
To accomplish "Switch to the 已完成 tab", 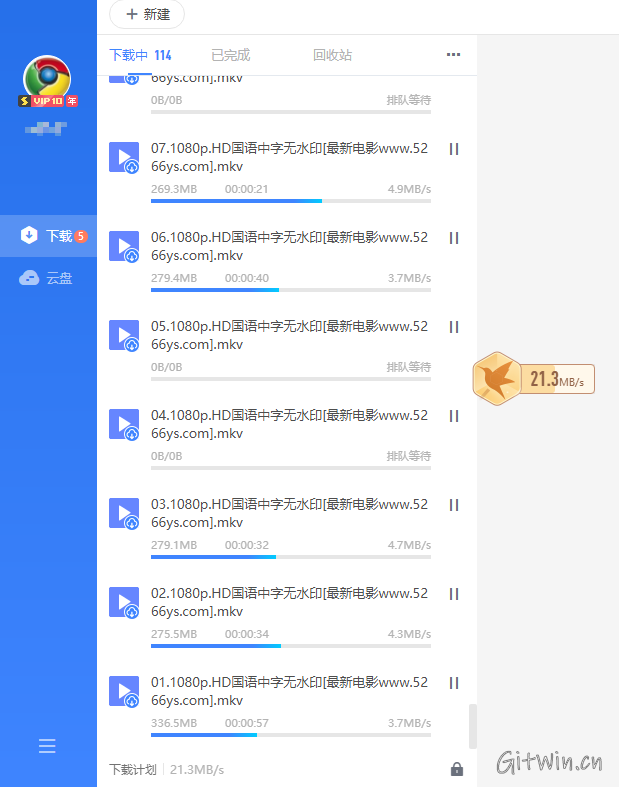I will pos(230,55).
